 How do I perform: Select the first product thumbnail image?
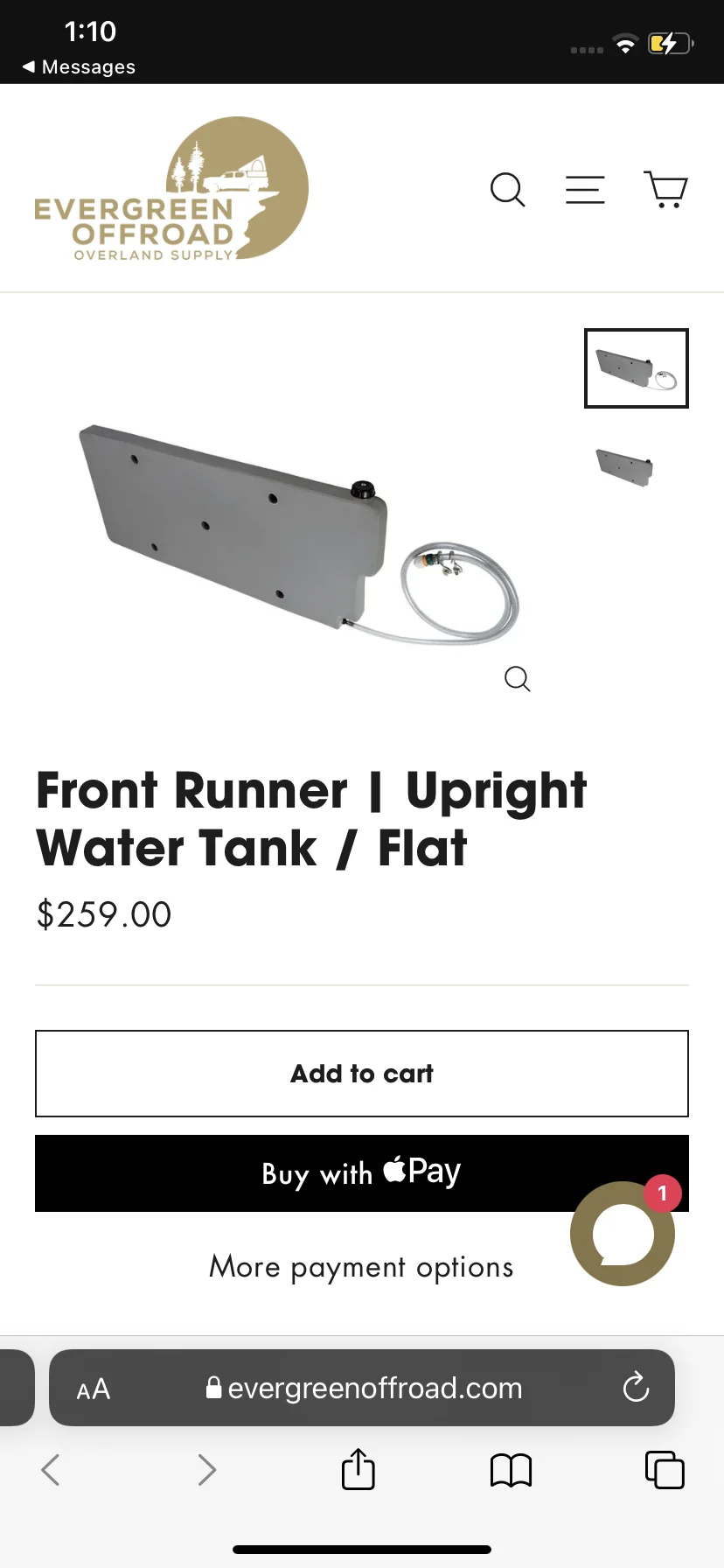(x=636, y=368)
